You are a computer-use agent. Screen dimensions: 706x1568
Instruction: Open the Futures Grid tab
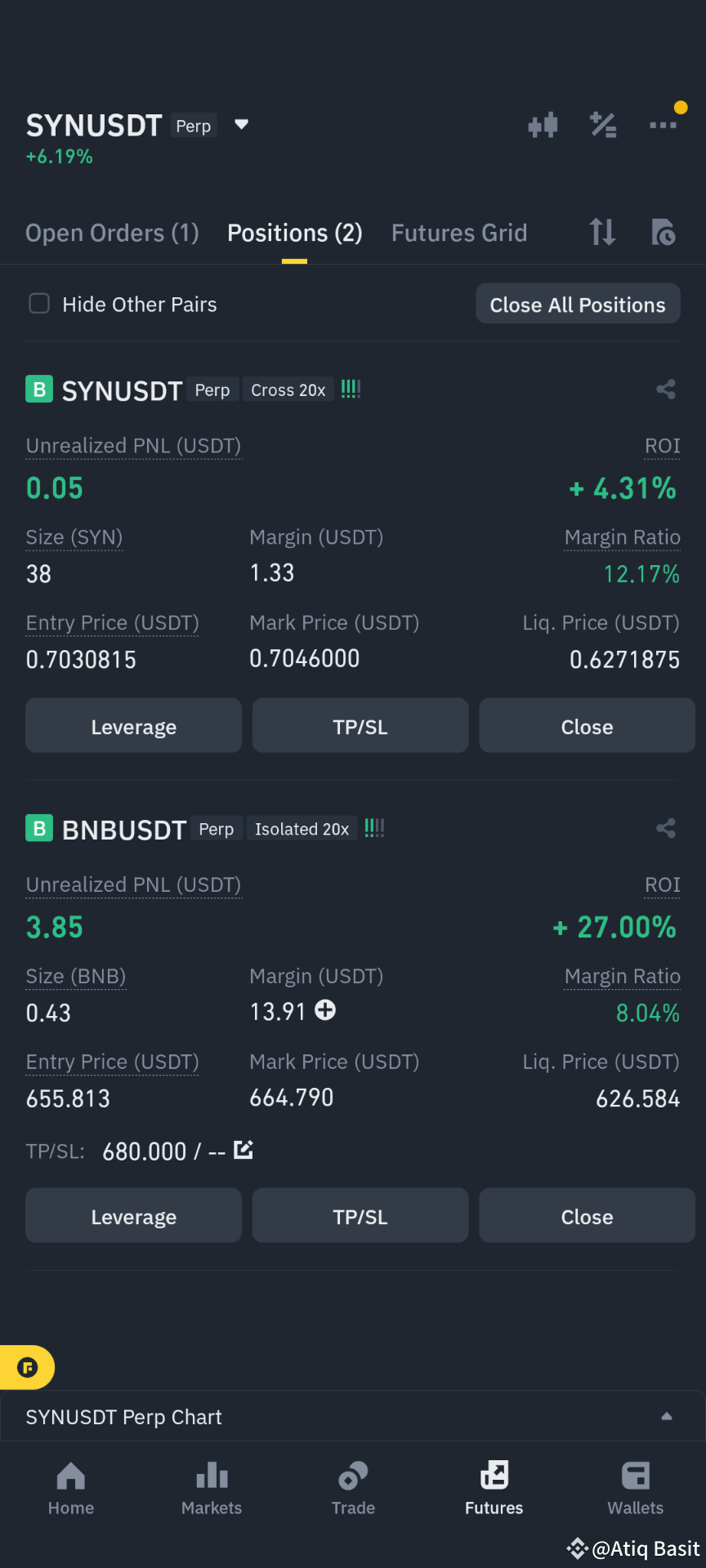[459, 233]
